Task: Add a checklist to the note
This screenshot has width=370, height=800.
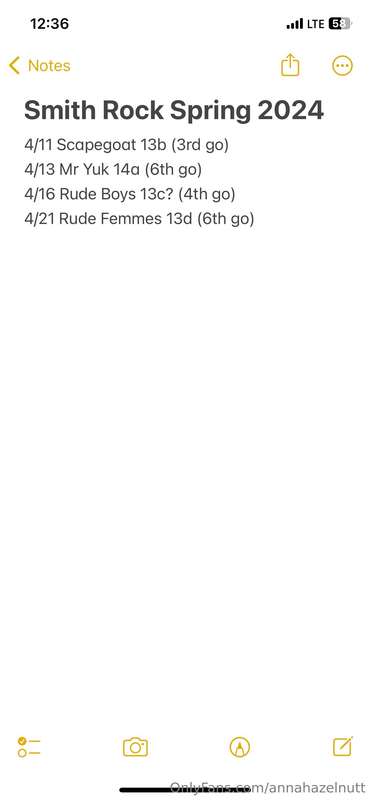Action: pos(29,747)
